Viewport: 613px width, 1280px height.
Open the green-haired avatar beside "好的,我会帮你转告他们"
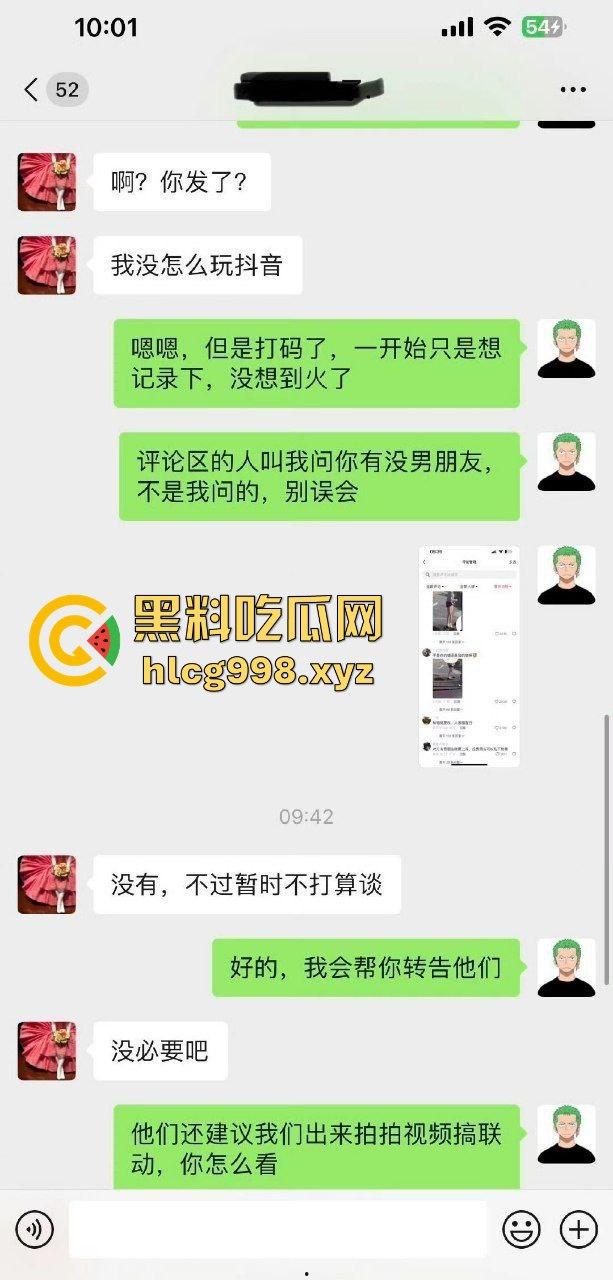(x=566, y=967)
